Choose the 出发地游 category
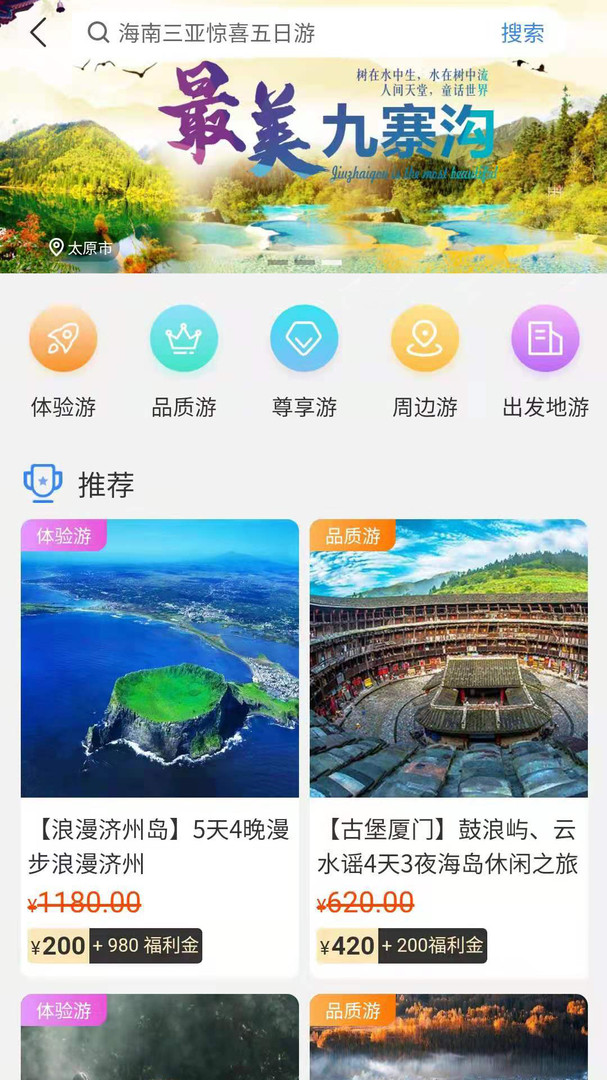Screen dimensions: 607x1080 coord(545,361)
